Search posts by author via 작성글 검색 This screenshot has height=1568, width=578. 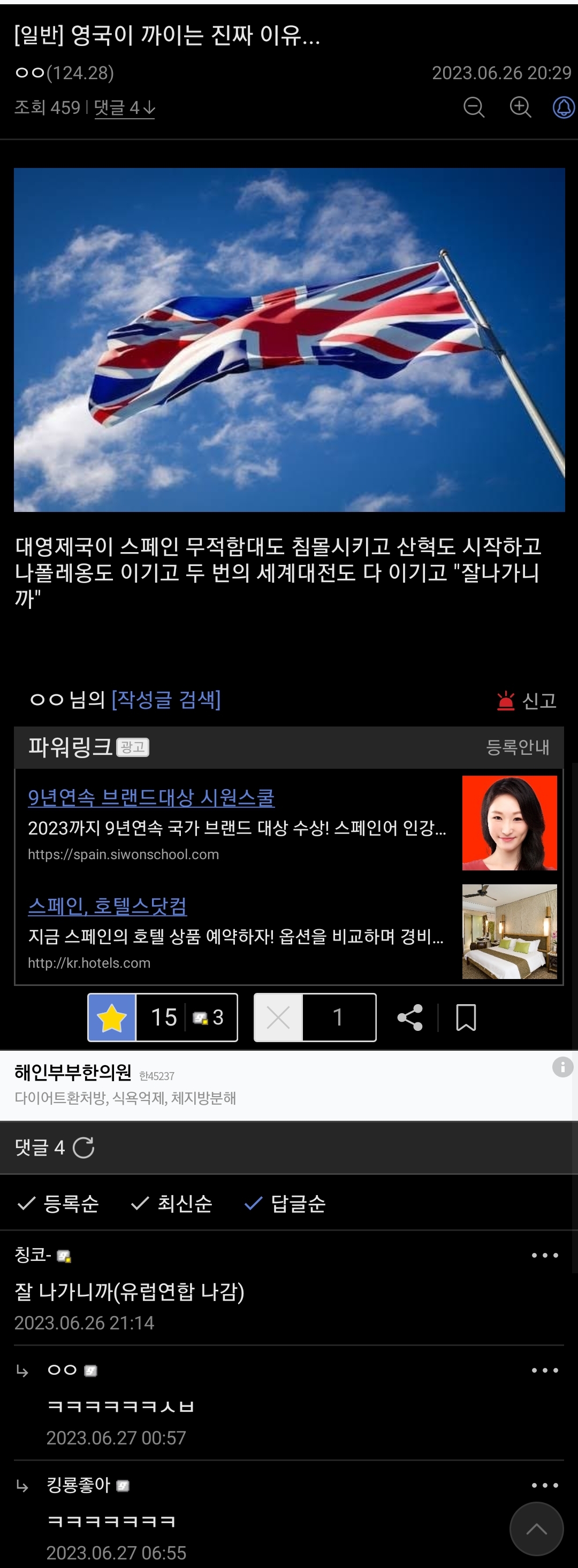click(x=166, y=699)
